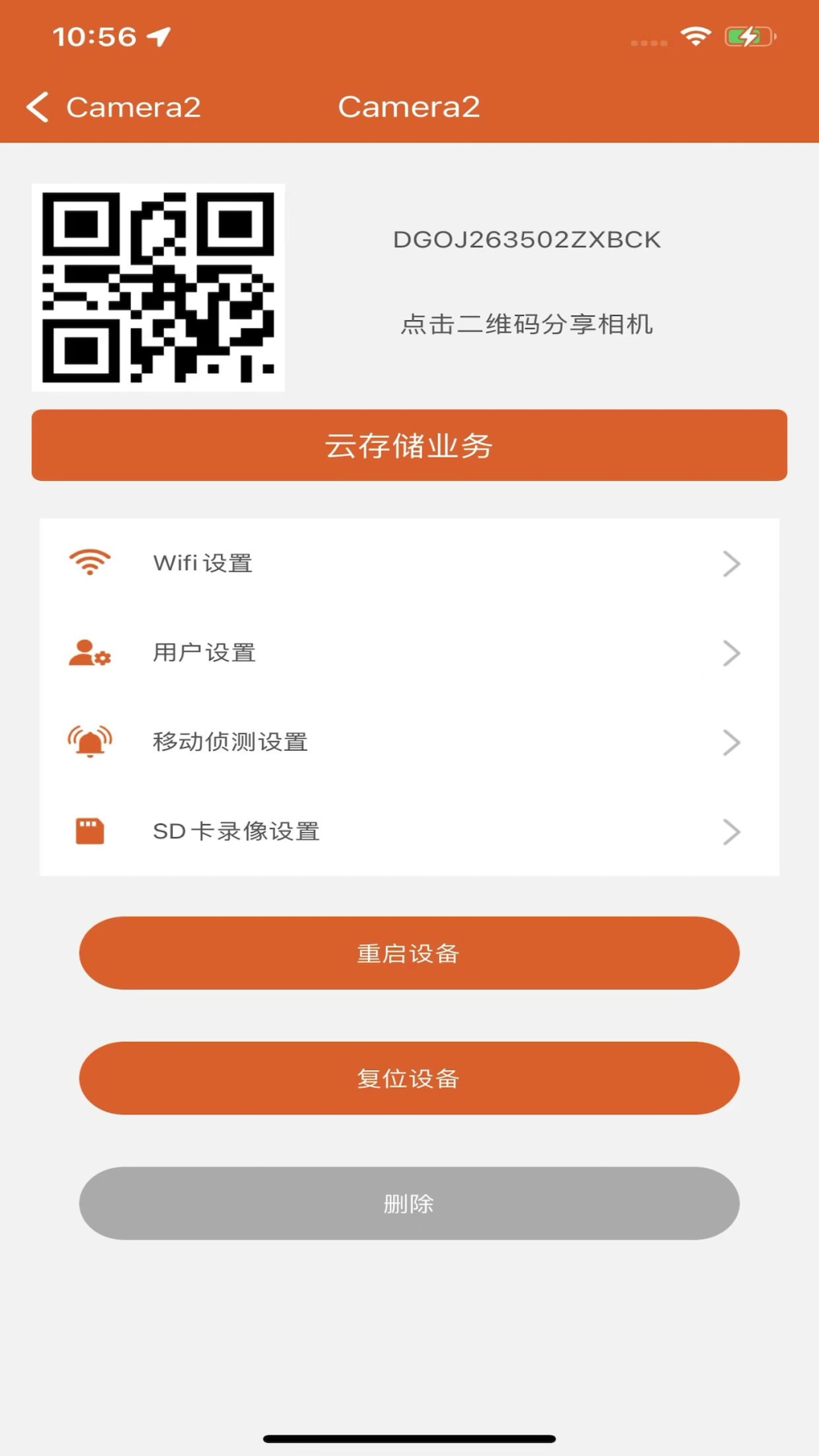The height and width of the screenshot is (1456, 819).
Task: Tap the battery charging indicator
Action: tap(747, 36)
